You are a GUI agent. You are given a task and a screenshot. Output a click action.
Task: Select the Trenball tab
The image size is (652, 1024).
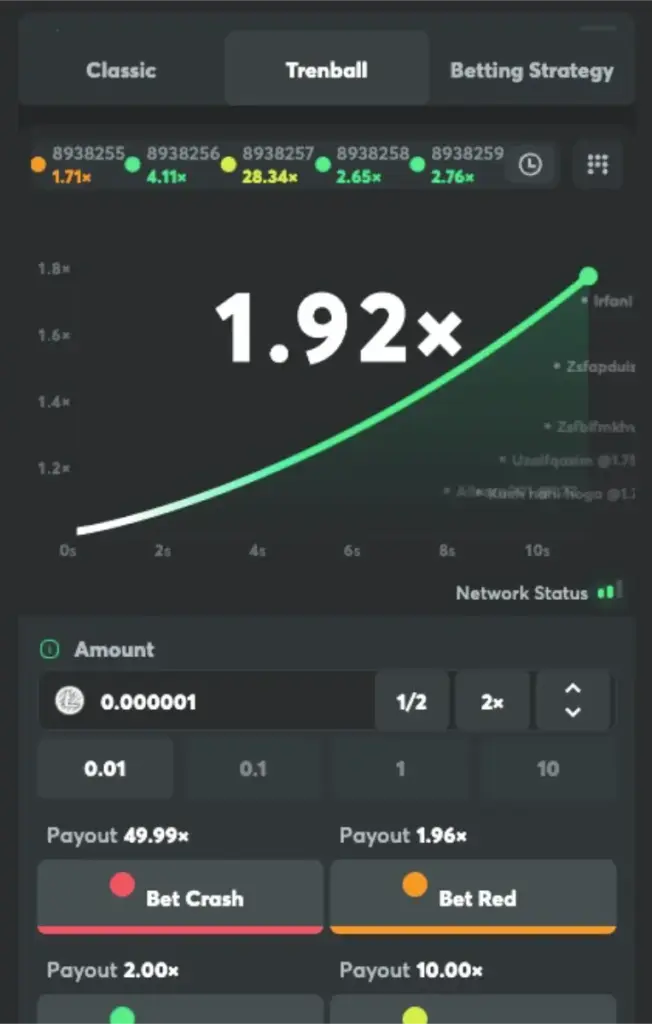click(x=326, y=70)
